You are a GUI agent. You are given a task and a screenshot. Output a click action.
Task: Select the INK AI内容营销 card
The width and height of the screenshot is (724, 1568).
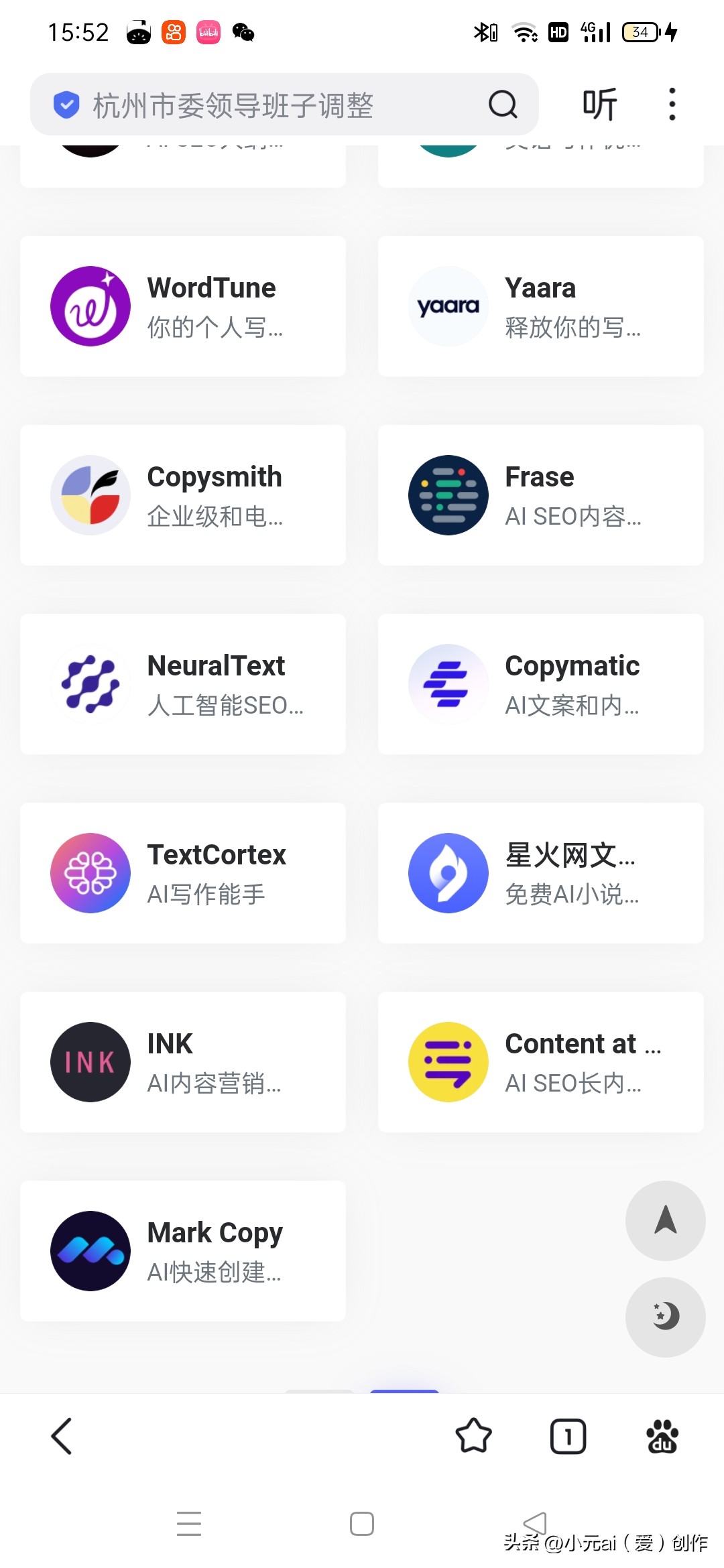pos(183,1062)
